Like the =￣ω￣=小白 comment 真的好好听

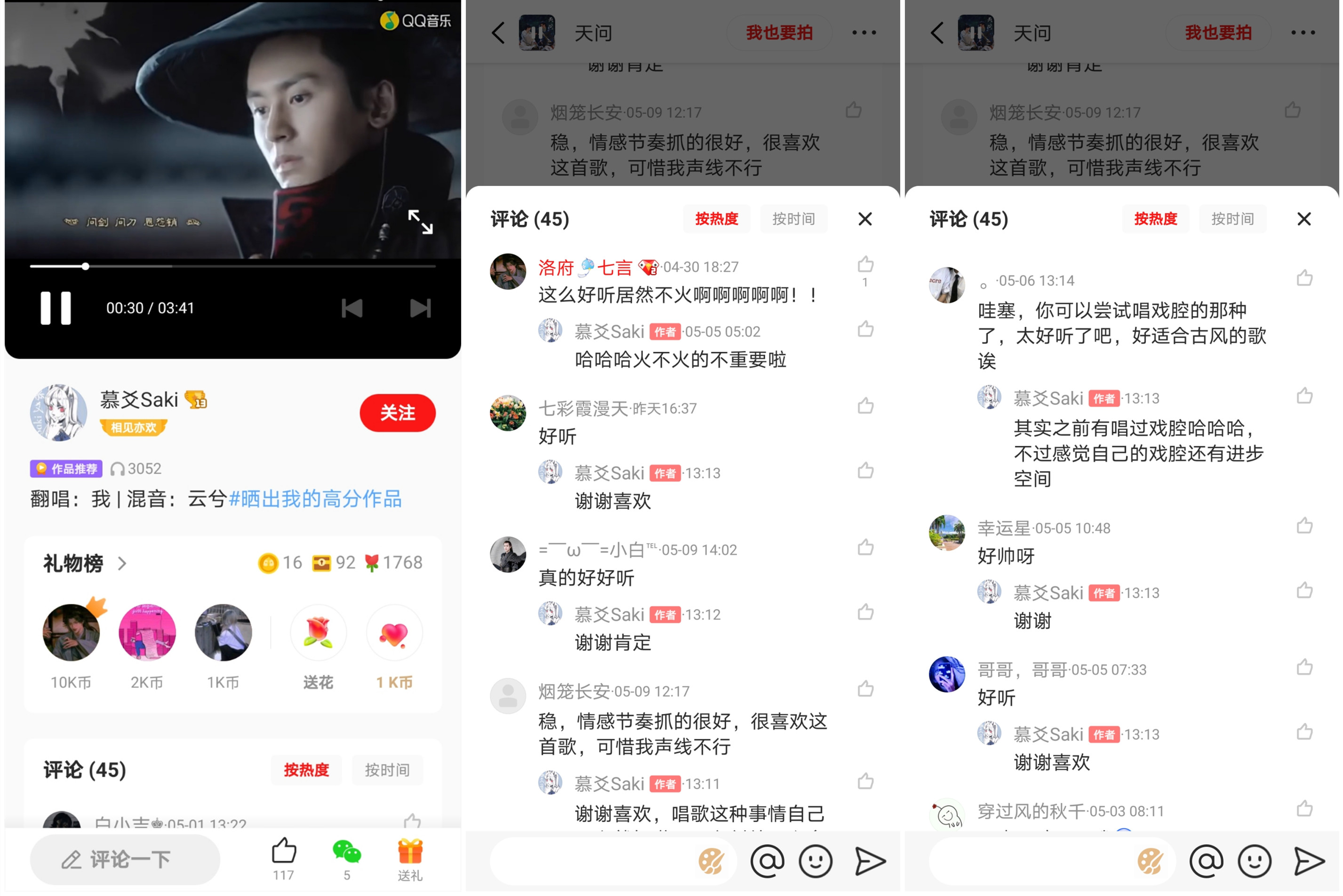865,547
